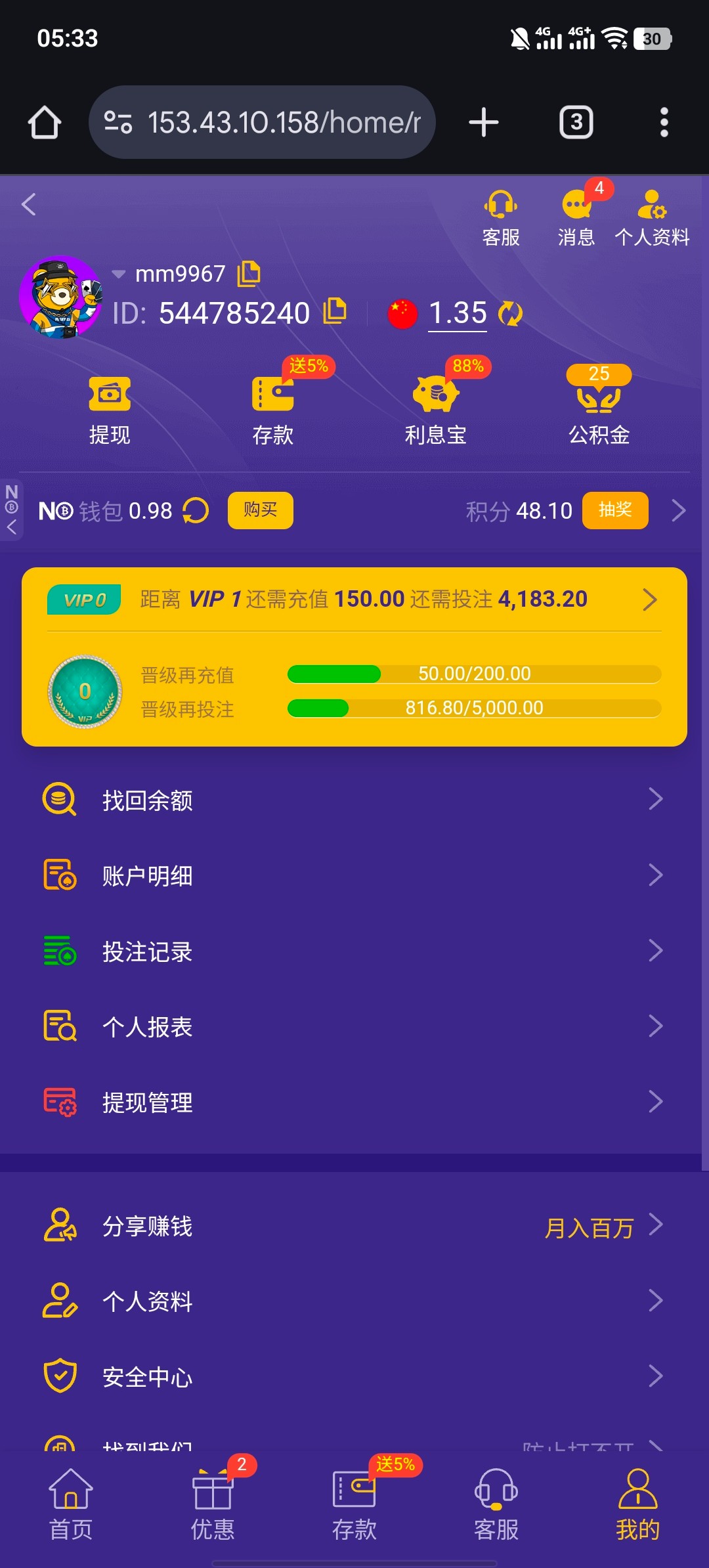Refresh the 1.35 balance

point(510,313)
